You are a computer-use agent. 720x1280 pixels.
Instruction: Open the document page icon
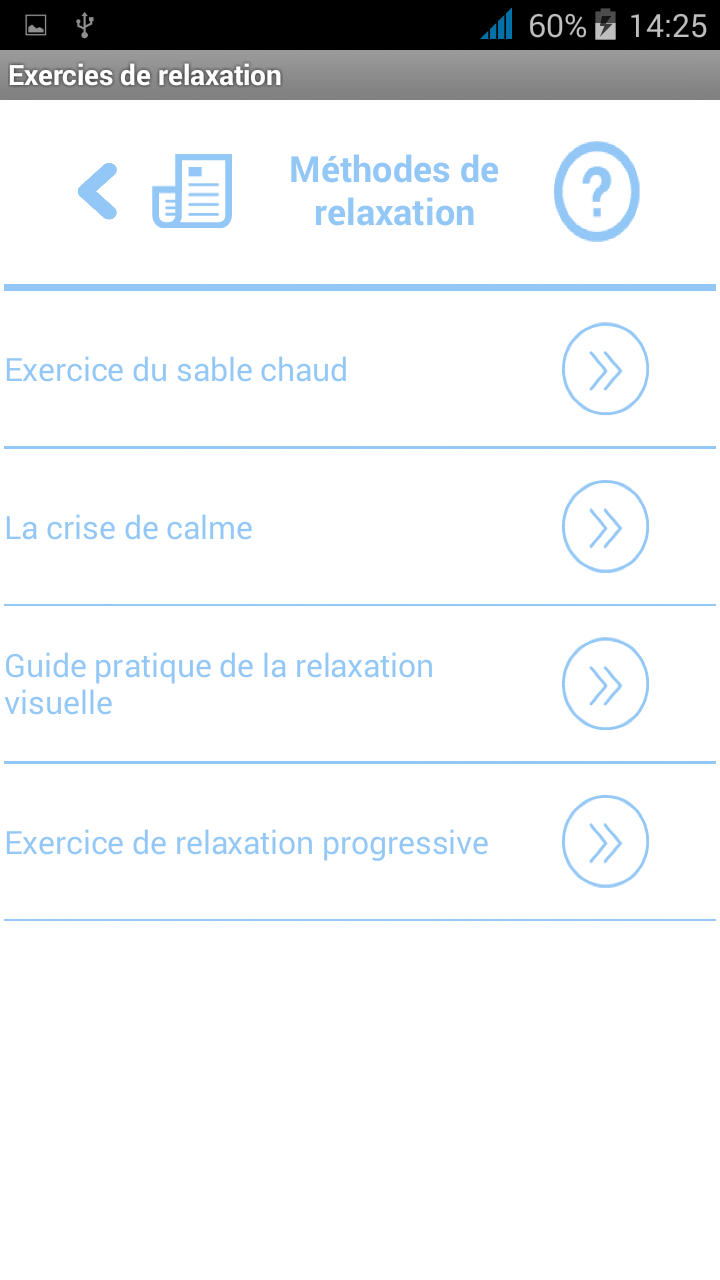click(x=192, y=191)
